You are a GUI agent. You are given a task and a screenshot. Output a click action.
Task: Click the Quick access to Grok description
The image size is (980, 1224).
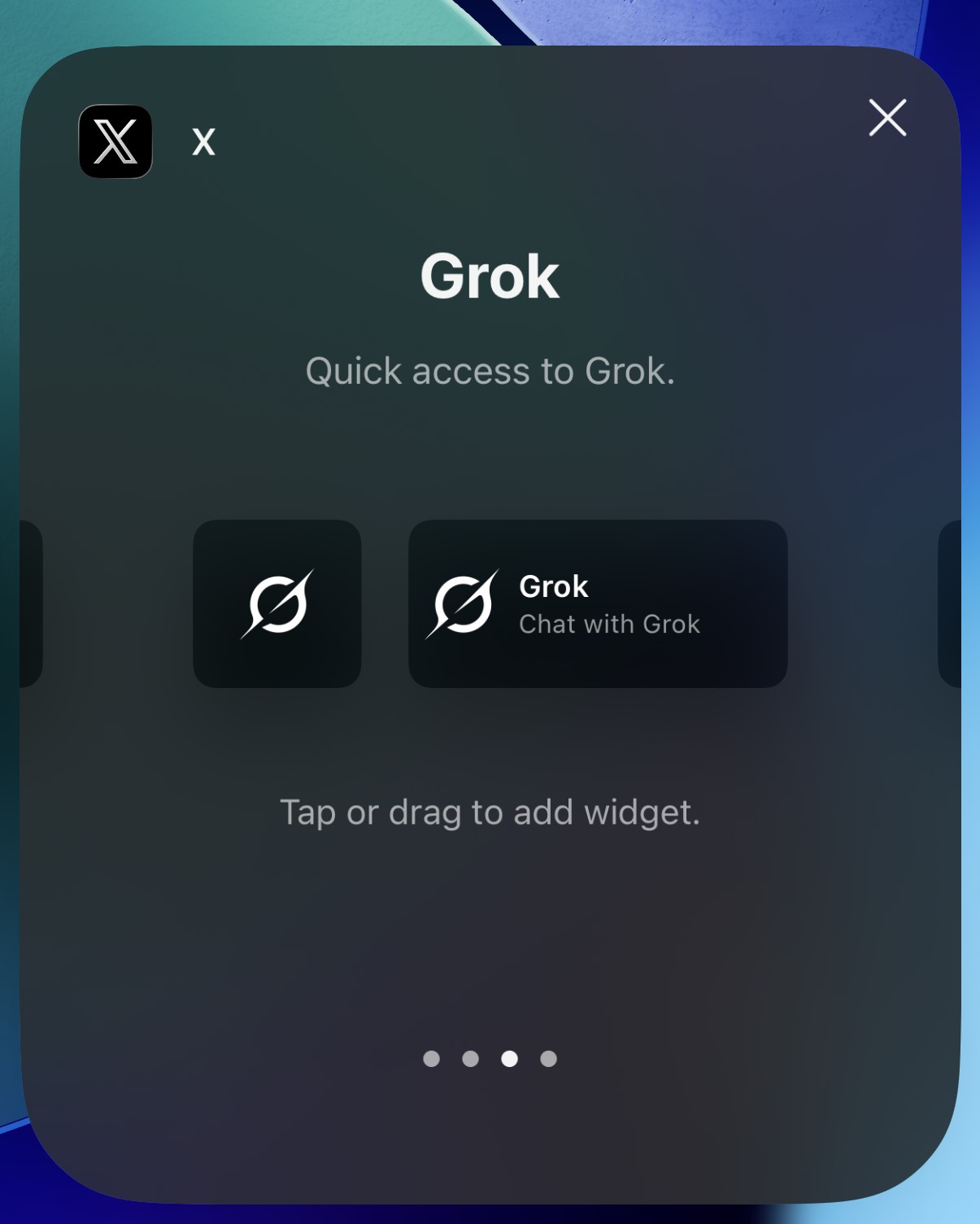point(490,372)
